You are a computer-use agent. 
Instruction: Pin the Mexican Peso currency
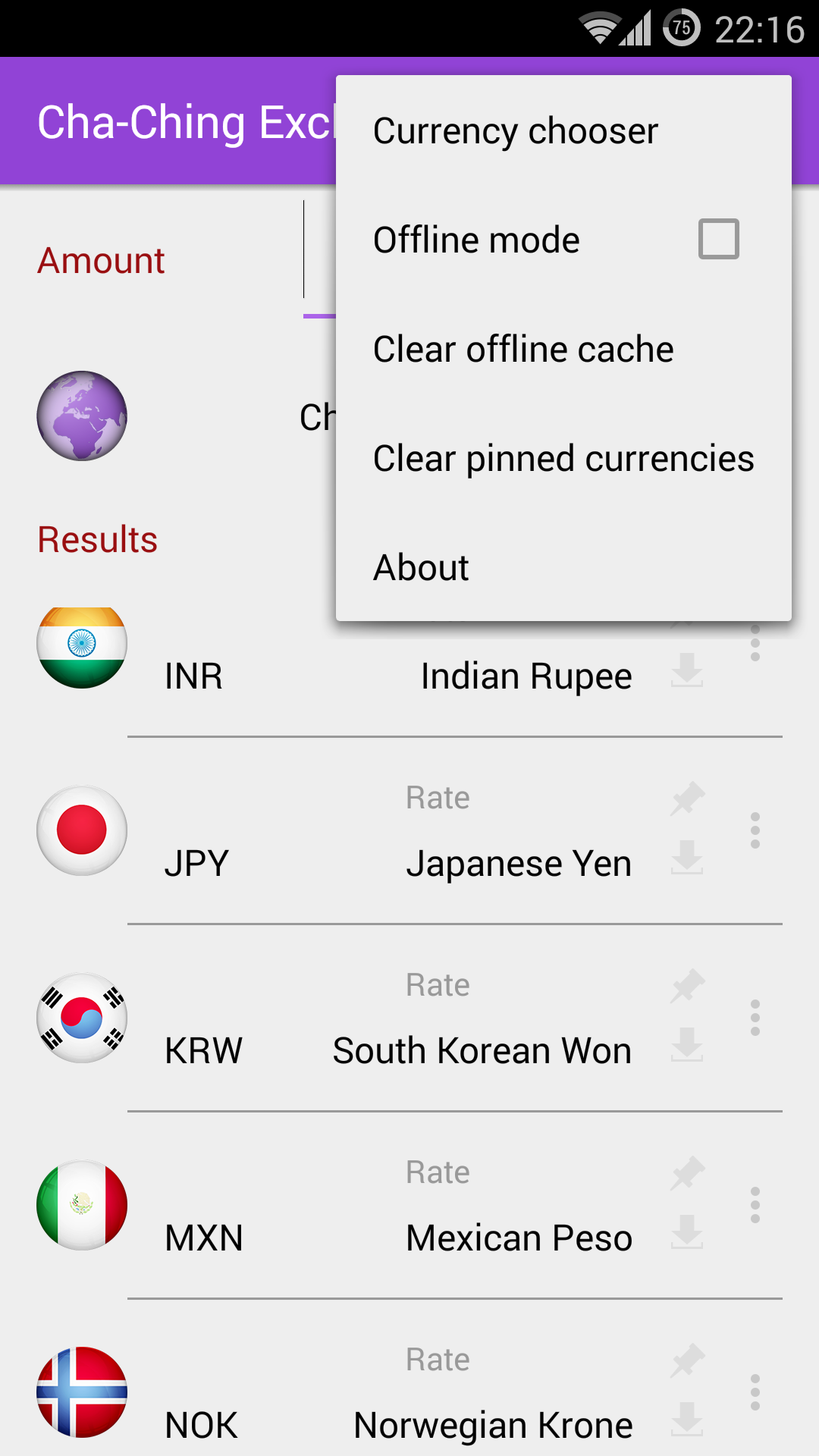tap(687, 1172)
